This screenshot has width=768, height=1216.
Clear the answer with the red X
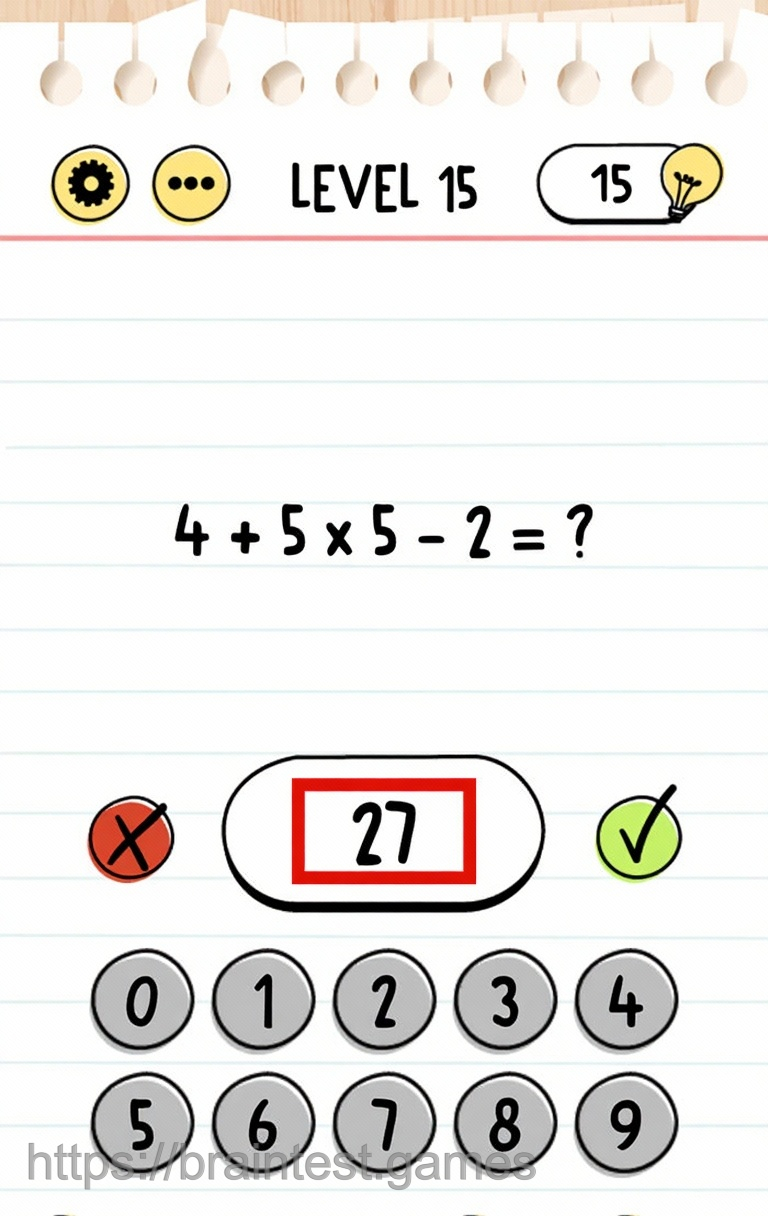click(x=131, y=838)
